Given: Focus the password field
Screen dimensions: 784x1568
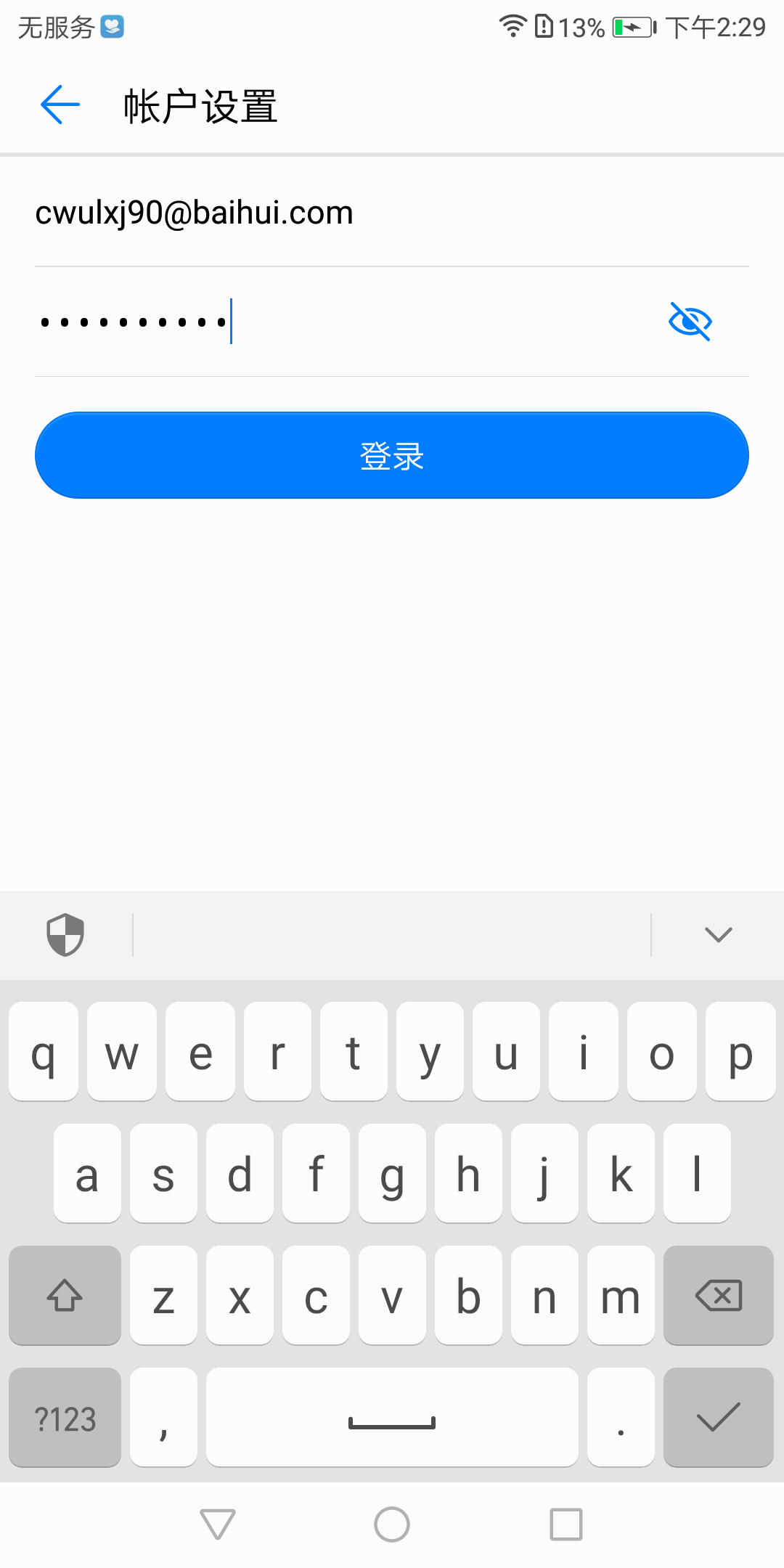Looking at the screenshot, I should coord(341,322).
